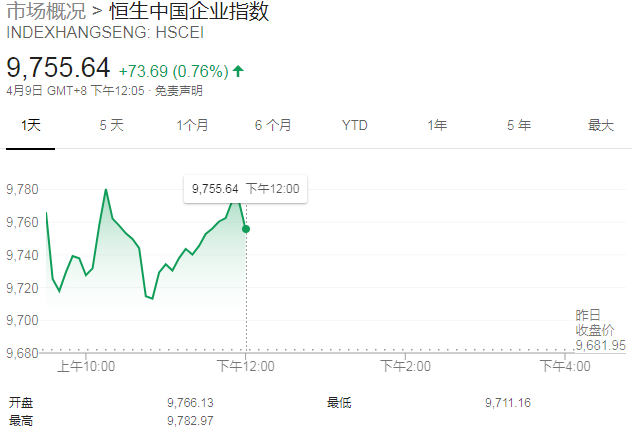Switch to the 5 年 range tab
This screenshot has width=632, height=442.
(x=519, y=125)
